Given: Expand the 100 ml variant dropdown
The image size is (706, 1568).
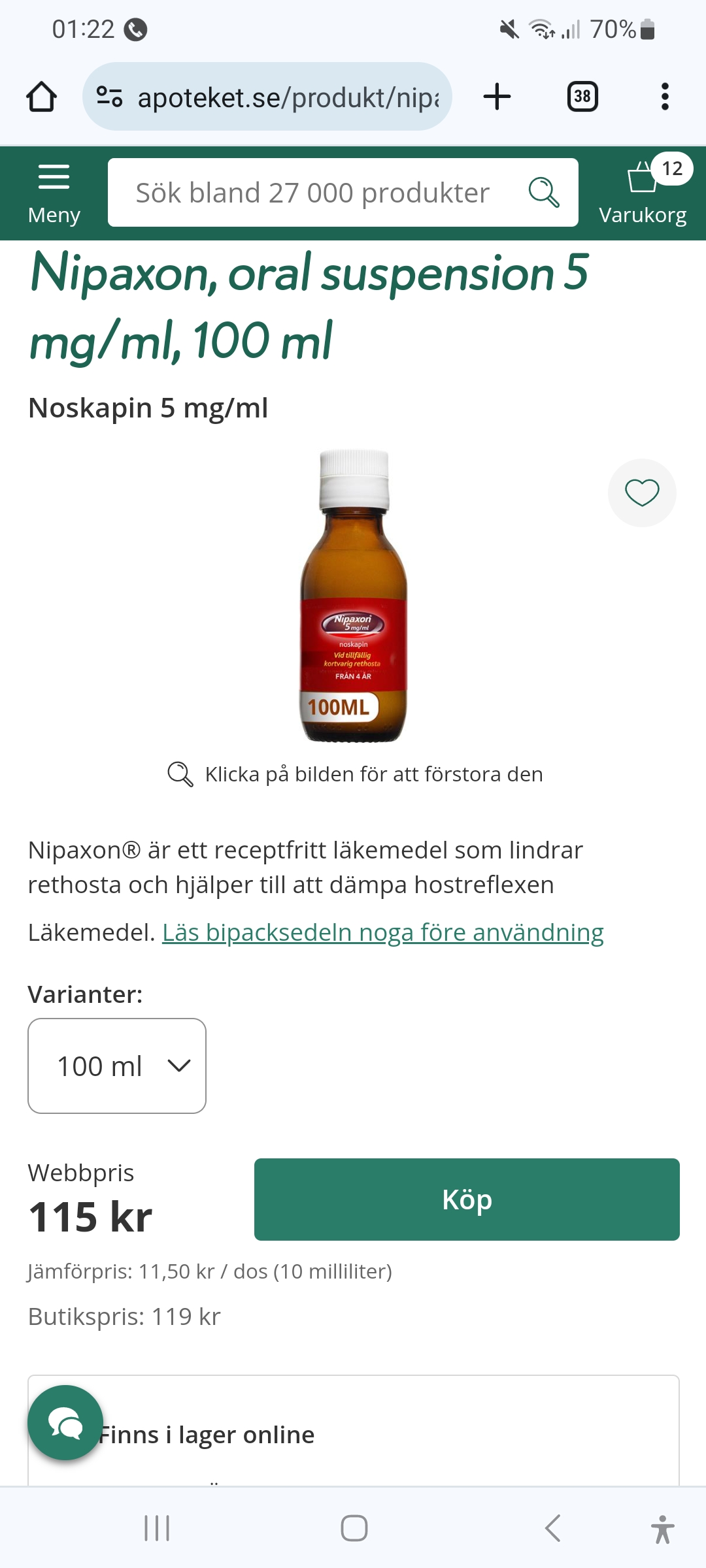Looking at the screenshot, I should coord(117,1066).
